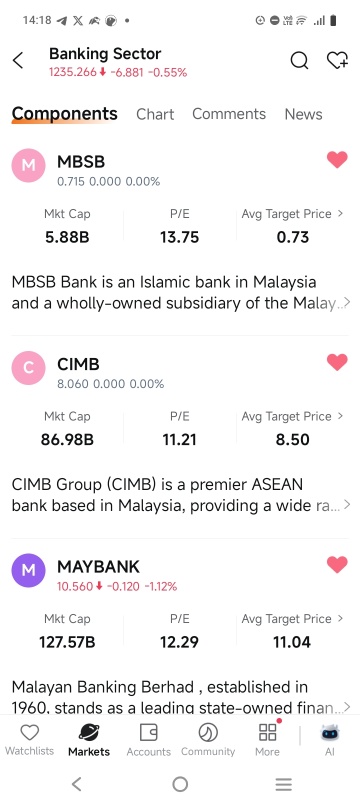
Task: Tap MAYBANK's favorite heart icon
Action: click(337, 565)
